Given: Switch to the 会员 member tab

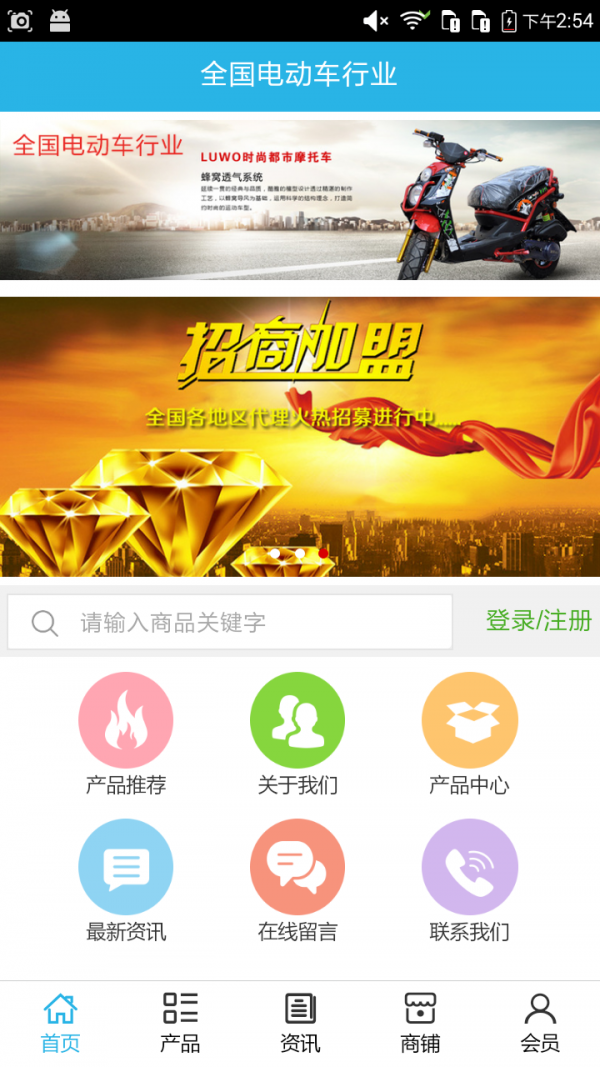Looking at the screenshot, I should pos(540,1022).
